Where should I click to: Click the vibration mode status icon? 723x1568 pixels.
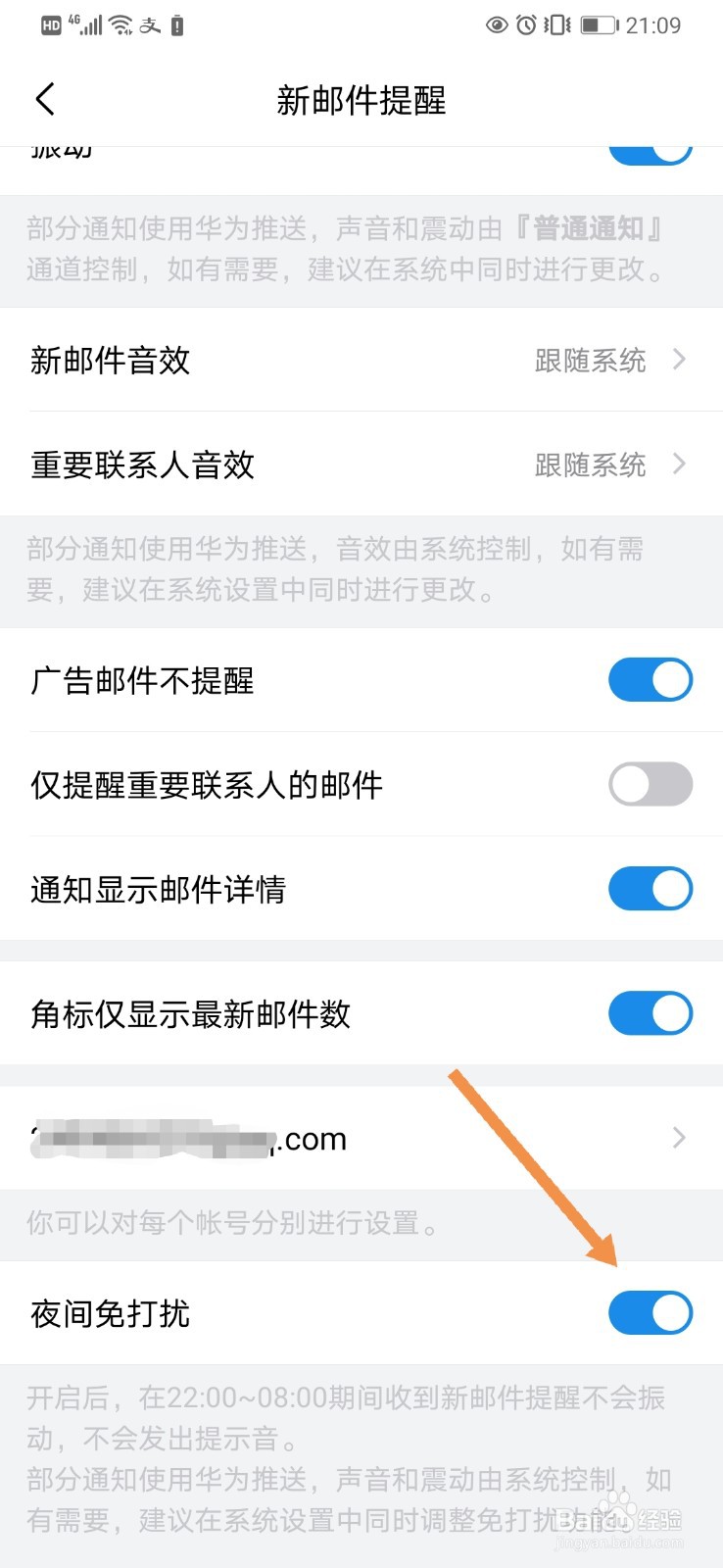[x=557, y=25]
